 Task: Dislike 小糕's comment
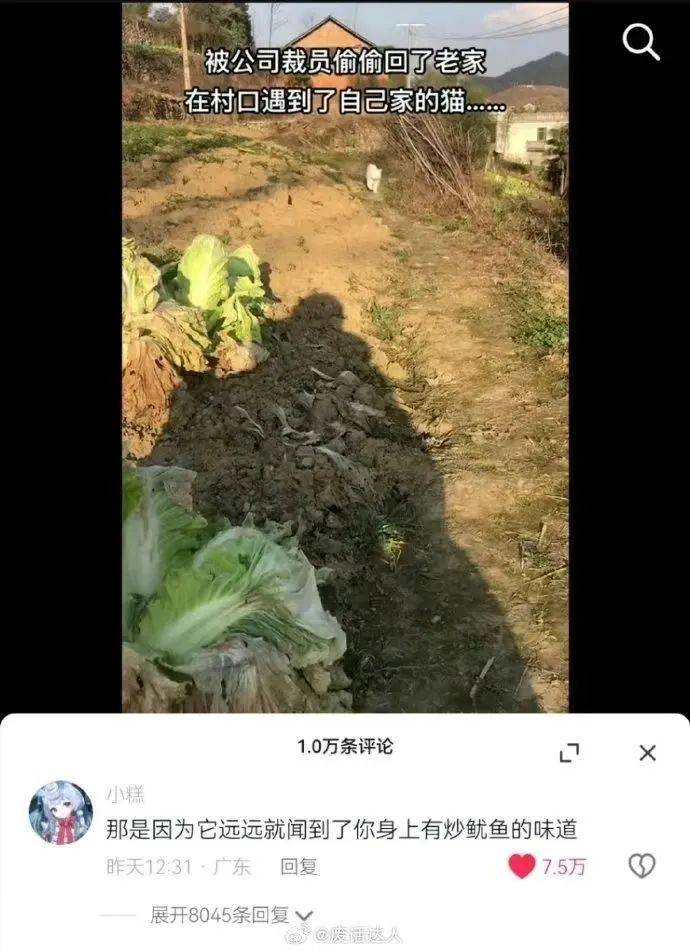pyautogui.click(x=641, y=866)
